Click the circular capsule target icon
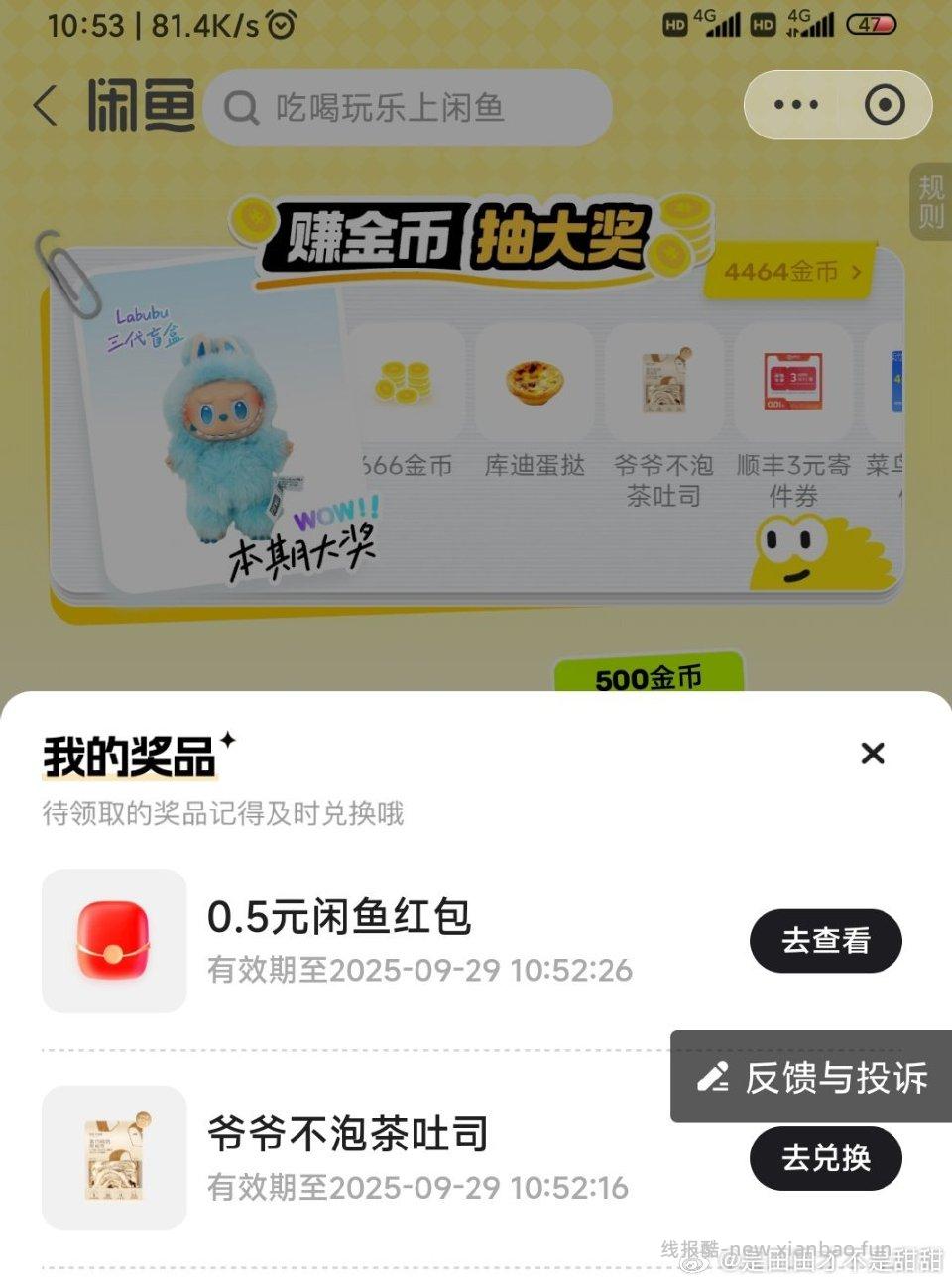Image resolution: width=952 pixels, height=1282 pixels. 886,103
